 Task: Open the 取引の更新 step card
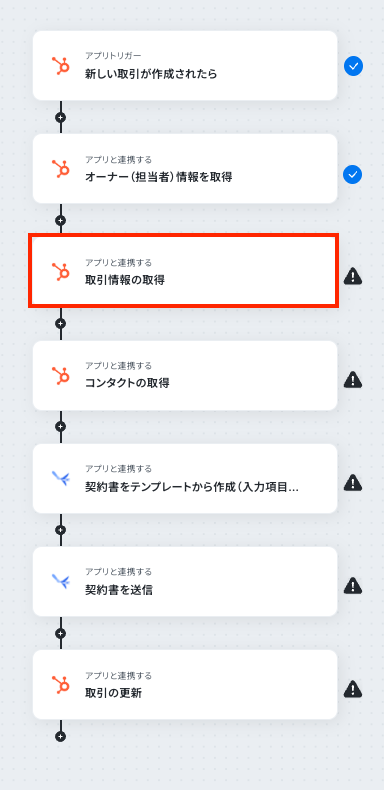pos(185,685)
